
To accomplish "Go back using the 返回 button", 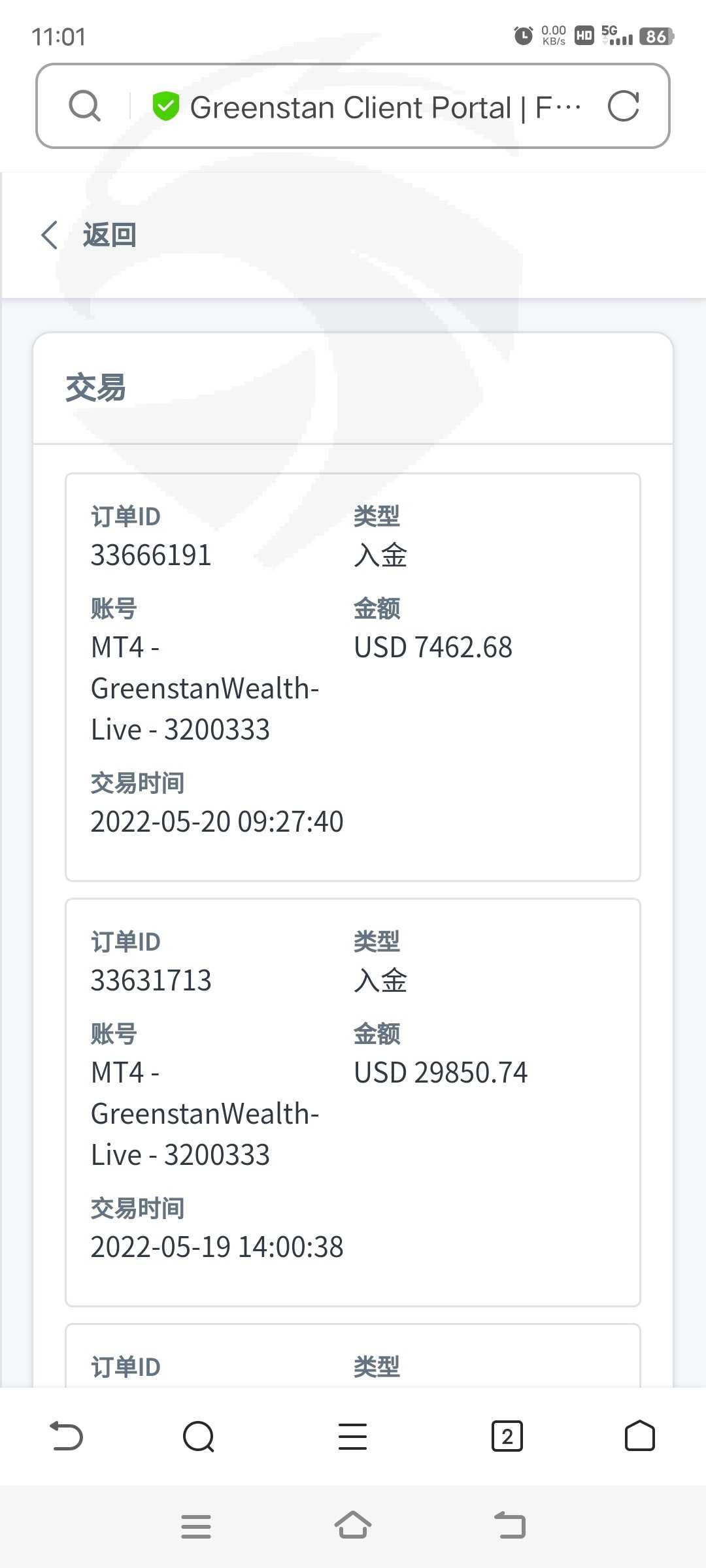I will (x=88, y=235).
